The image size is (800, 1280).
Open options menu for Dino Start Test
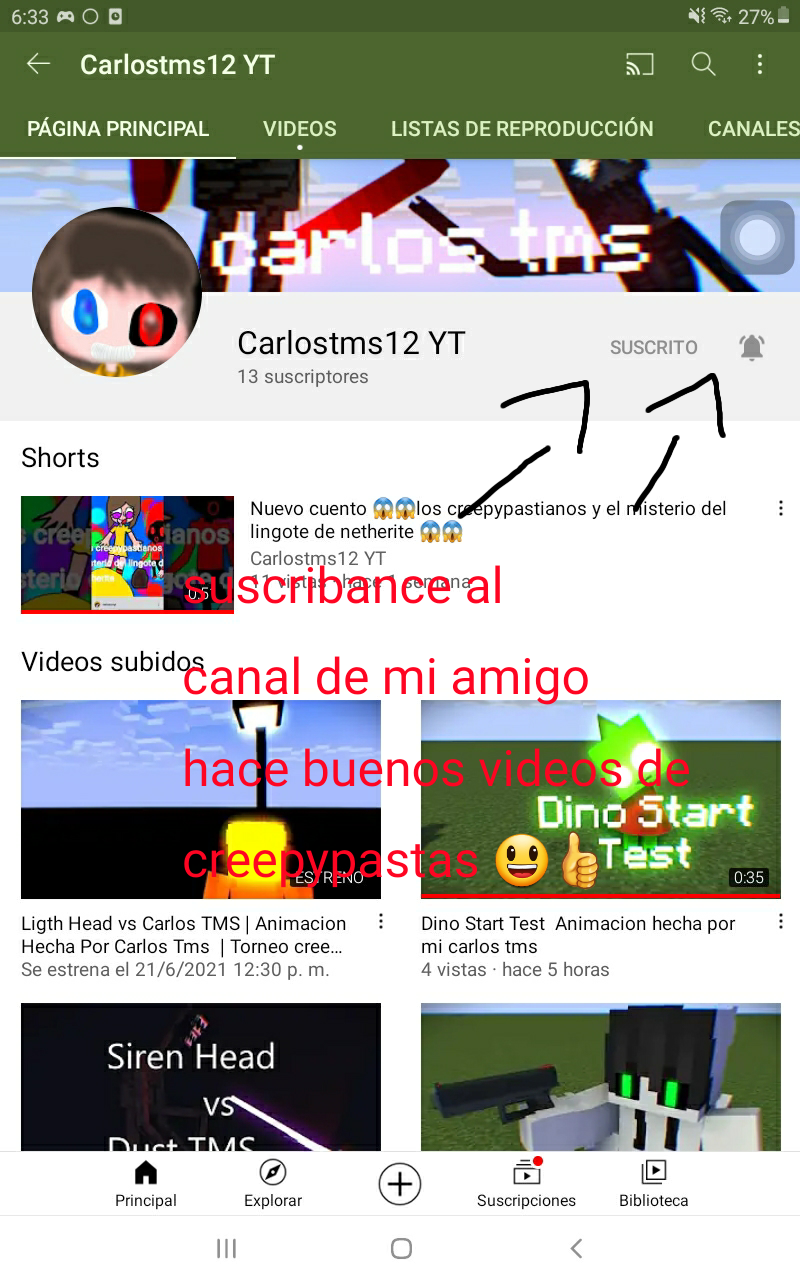coord(781,921)
